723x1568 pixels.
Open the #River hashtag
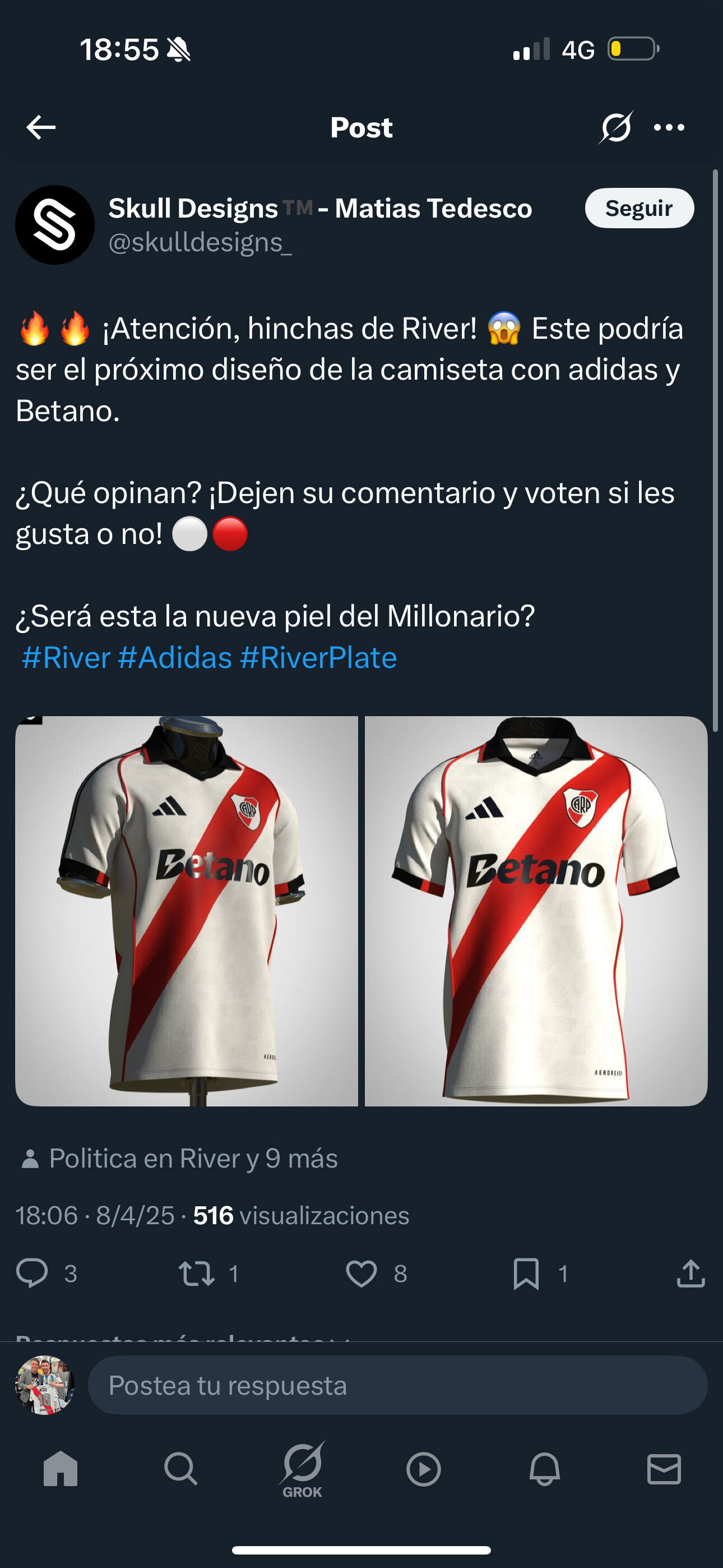[66, 657]
